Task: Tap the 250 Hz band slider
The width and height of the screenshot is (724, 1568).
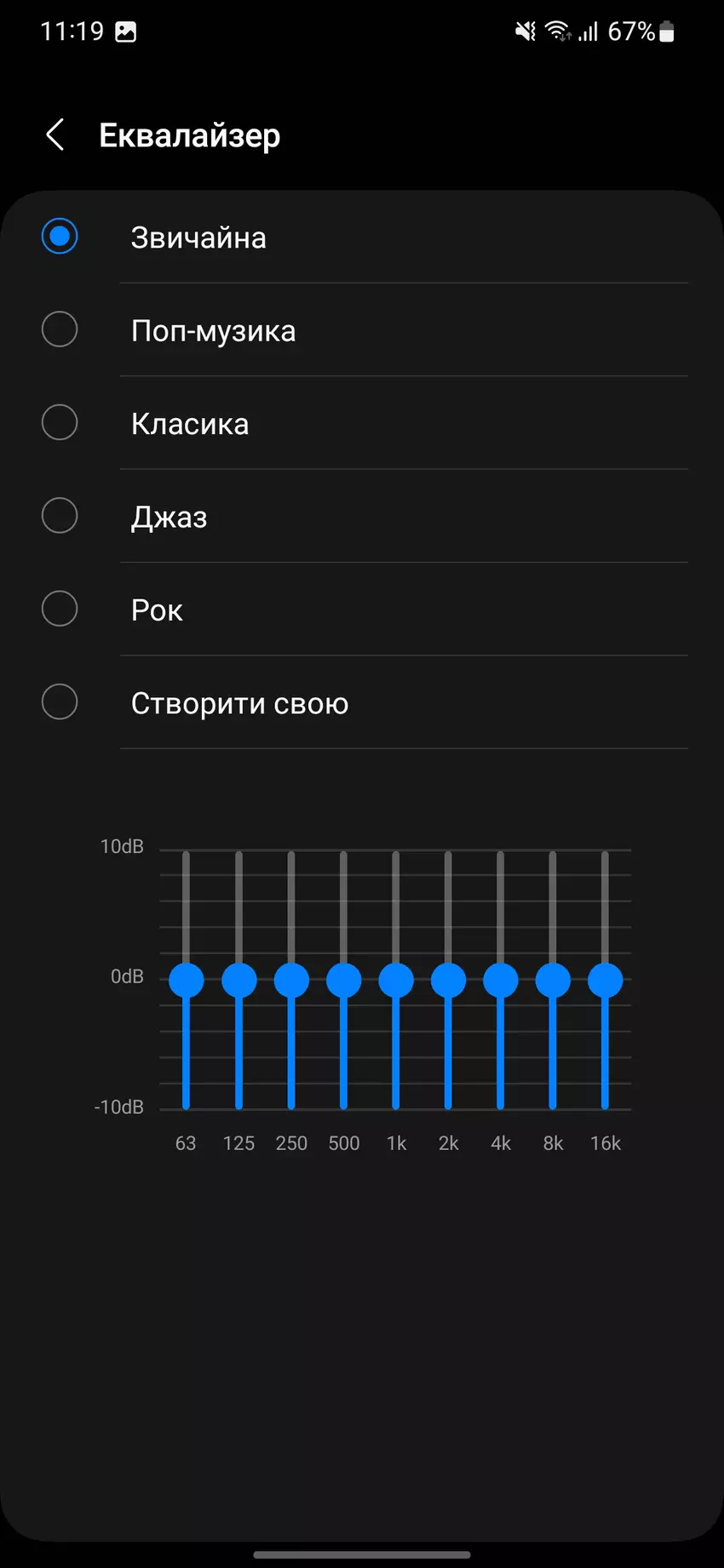Action: 291,980
